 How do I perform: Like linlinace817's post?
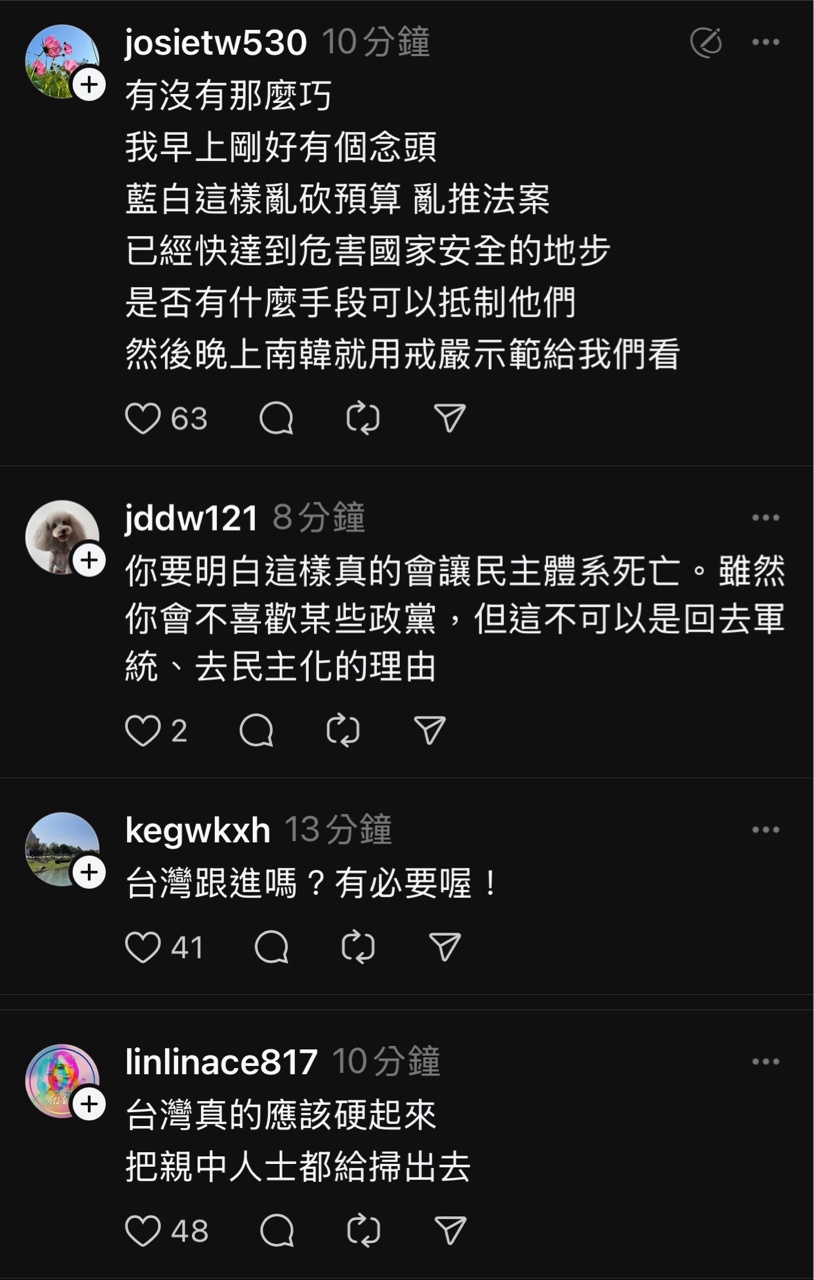[143, 1230]
